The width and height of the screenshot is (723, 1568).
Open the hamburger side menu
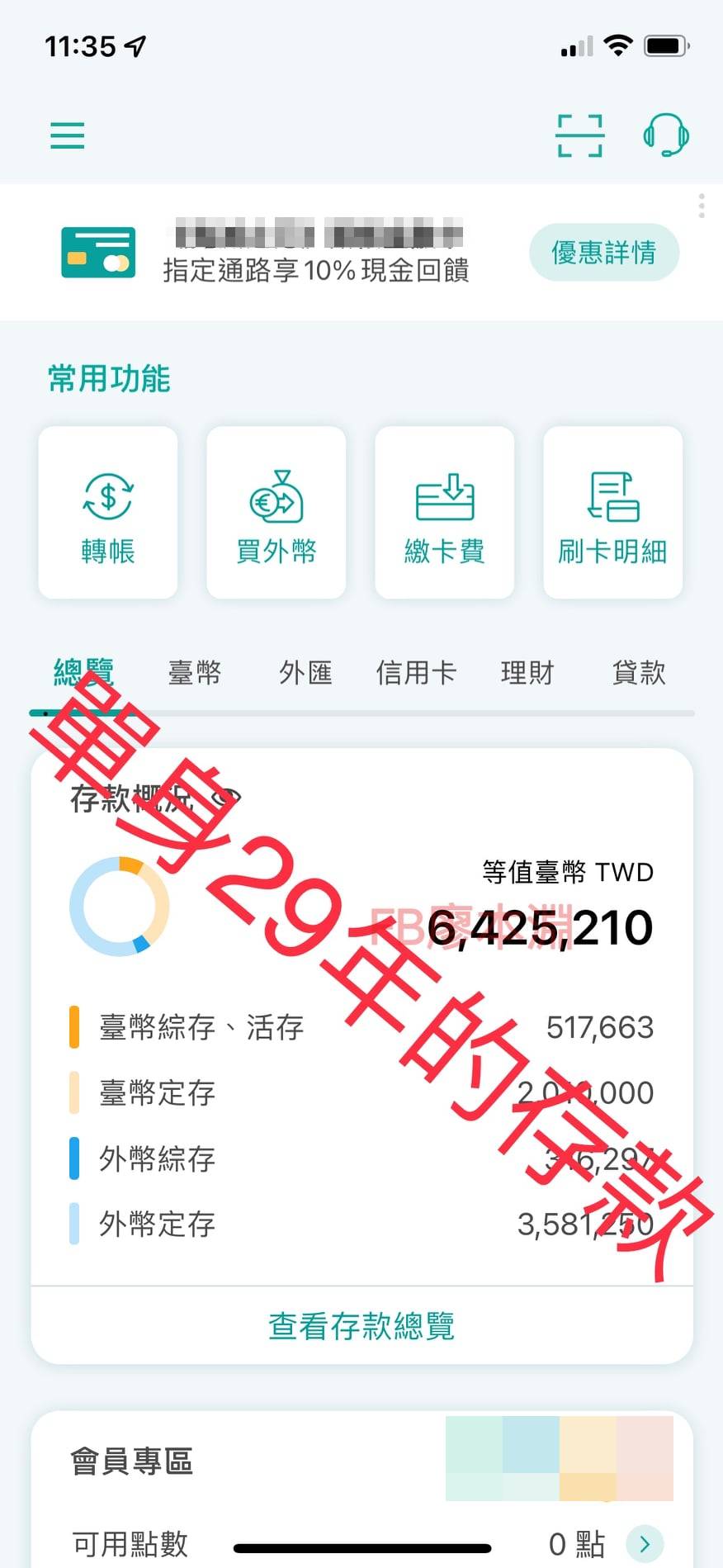point(68,135)
